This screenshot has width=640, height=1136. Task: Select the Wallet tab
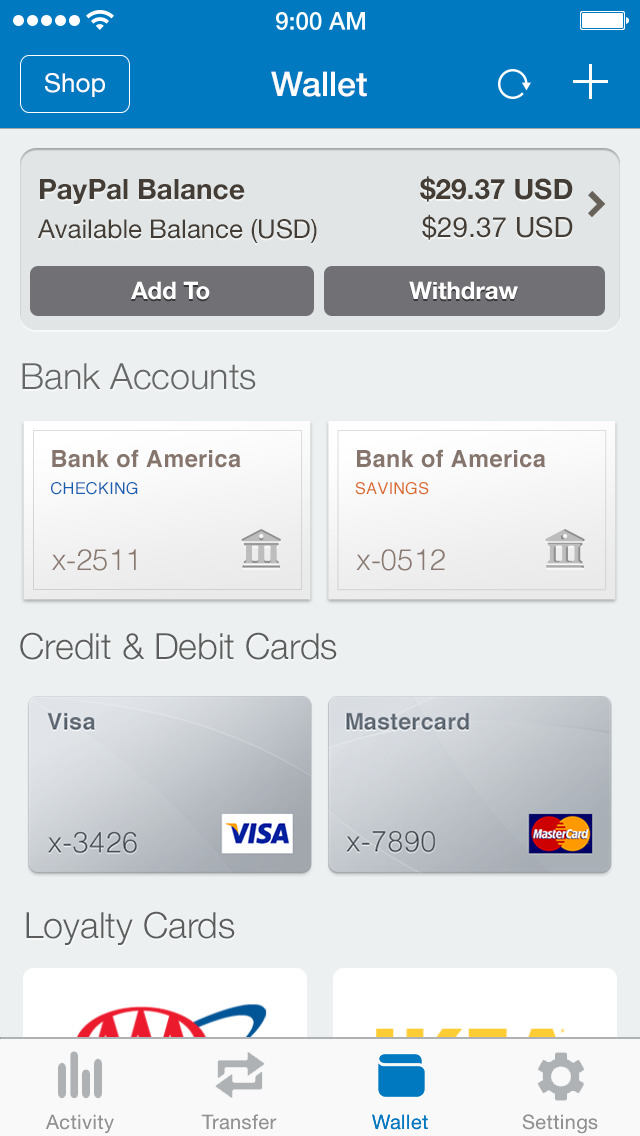(x=400, y=1092)
